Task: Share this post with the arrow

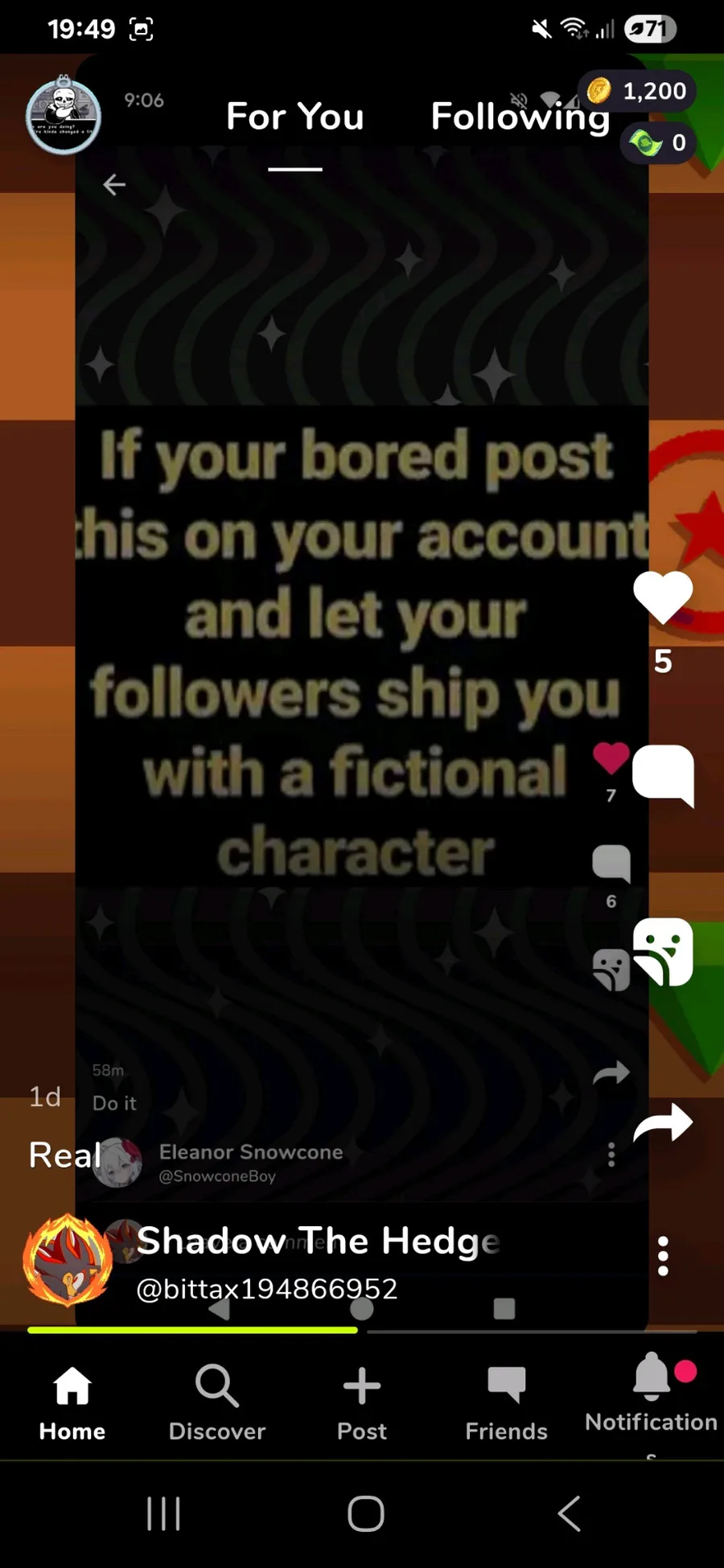Action: click(x=663, y=1123)
